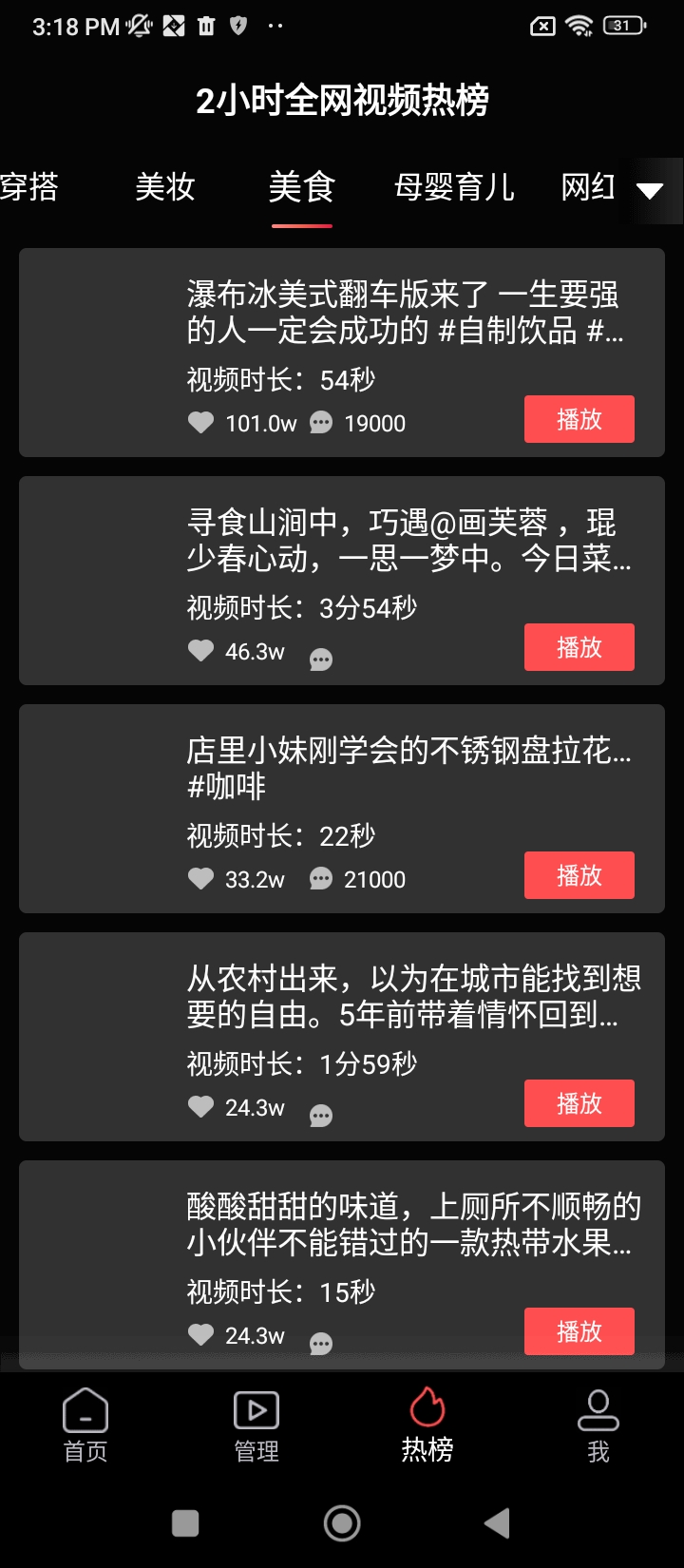Image resolution: width=684 pixels, height=1568 pixels.
Task: Play the 瀑布冰美式翻车版 video
Action: click(x=579, y=419)
